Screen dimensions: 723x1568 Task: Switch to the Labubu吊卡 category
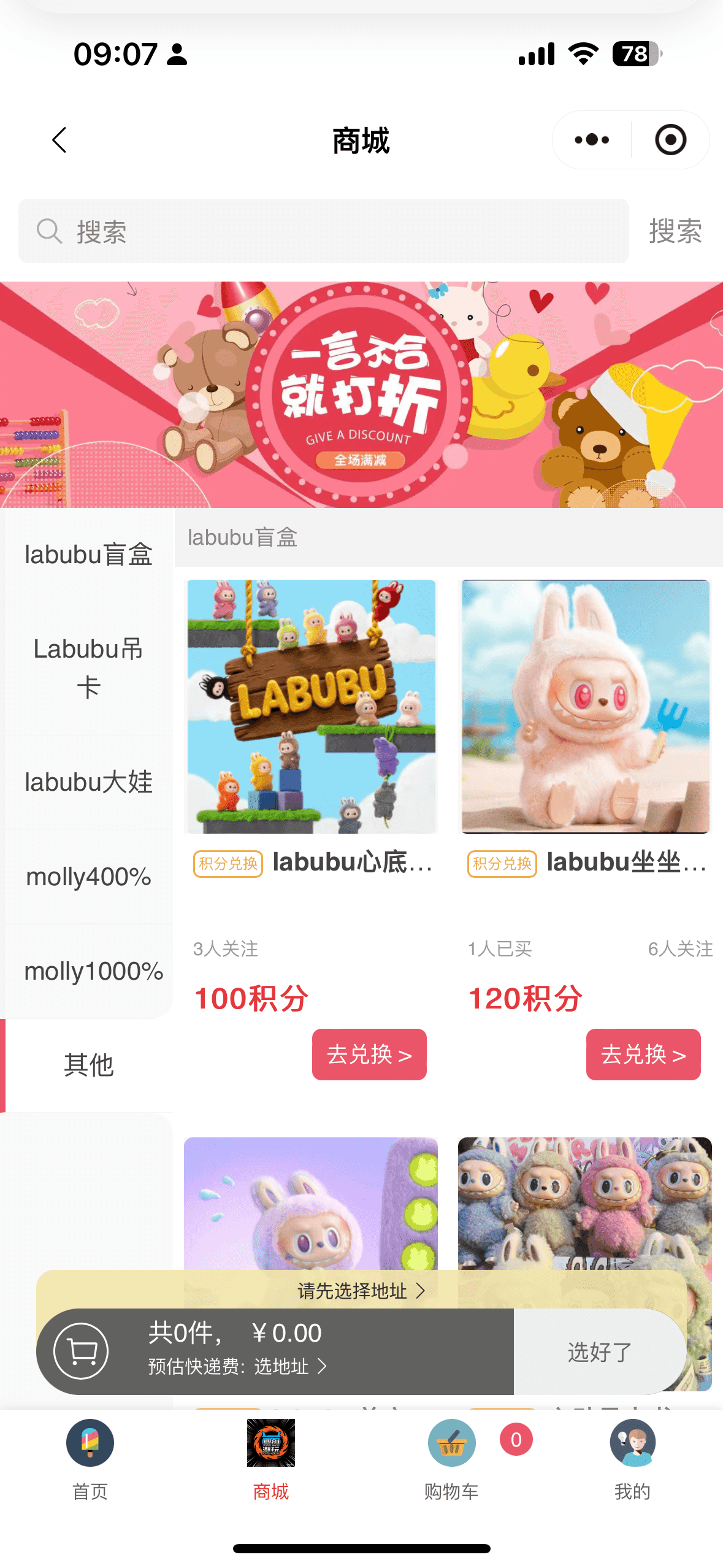coord(88,667)
